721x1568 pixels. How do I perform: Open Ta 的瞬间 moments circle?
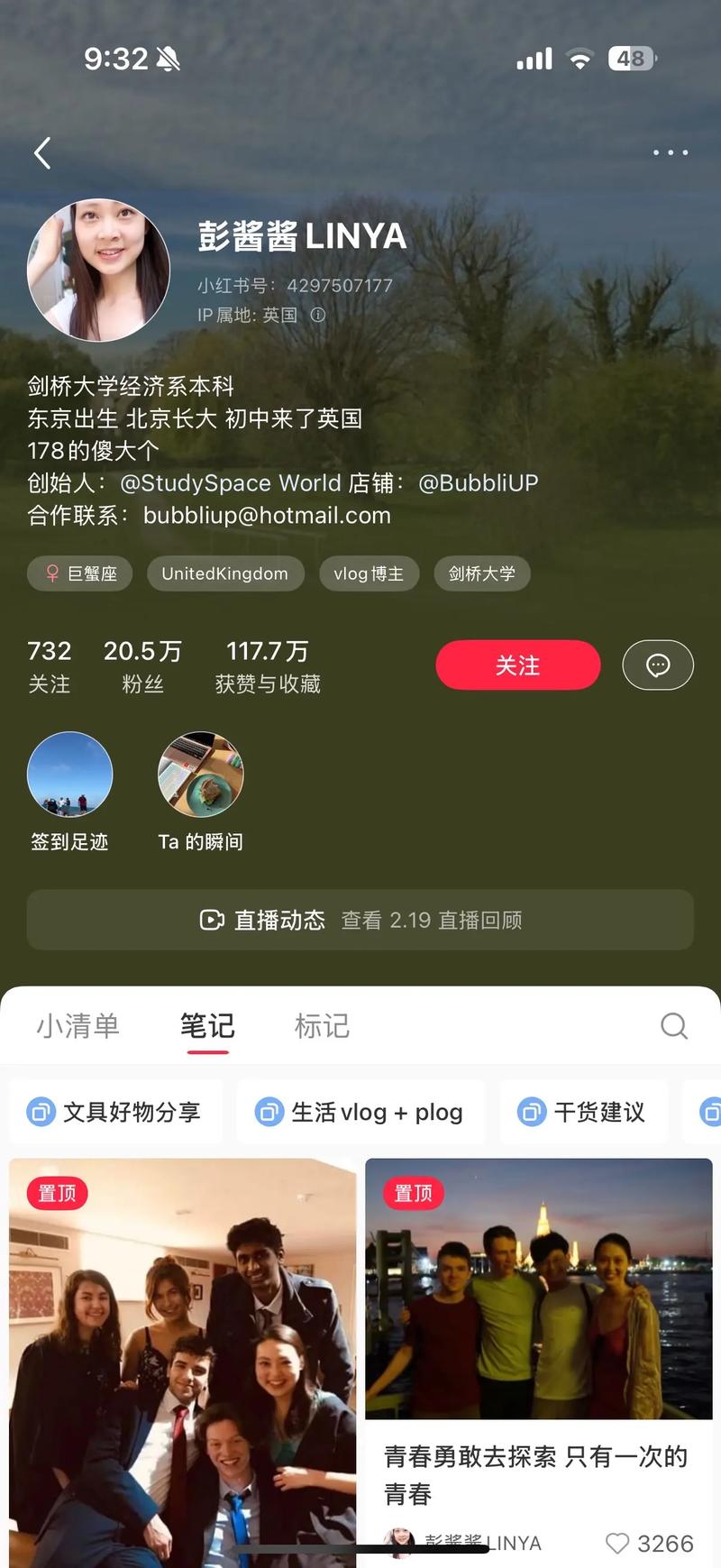(x=200, y=773)
